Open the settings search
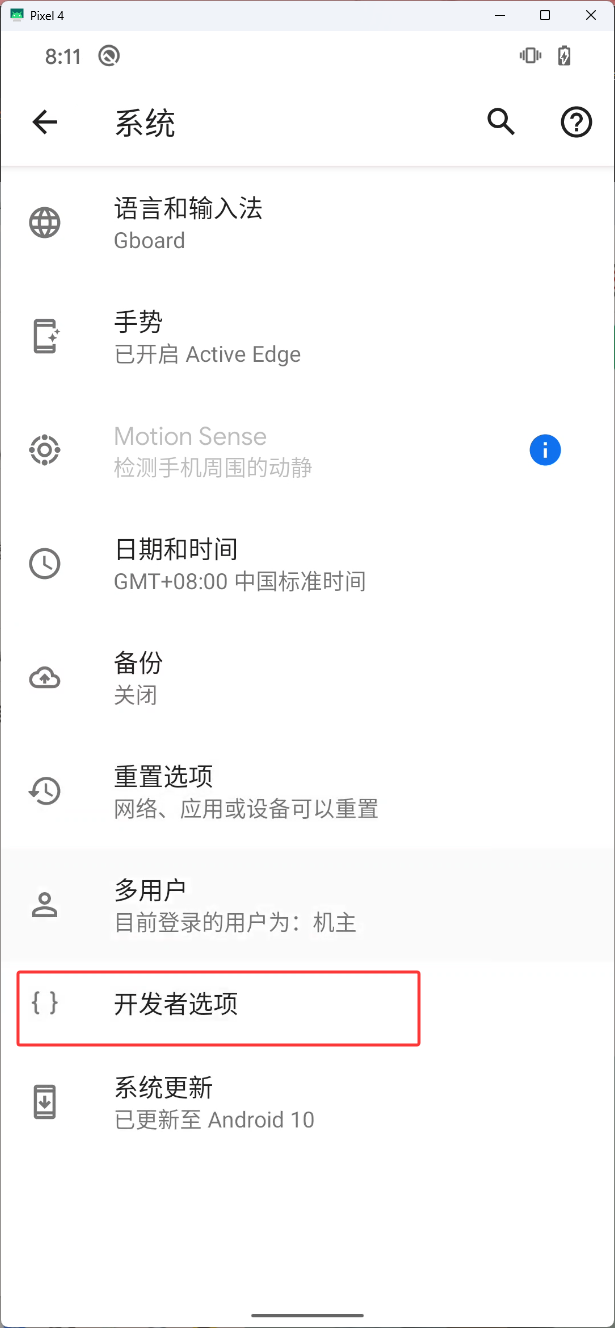This screenshot has width=615, height=1328. [501, 122]
